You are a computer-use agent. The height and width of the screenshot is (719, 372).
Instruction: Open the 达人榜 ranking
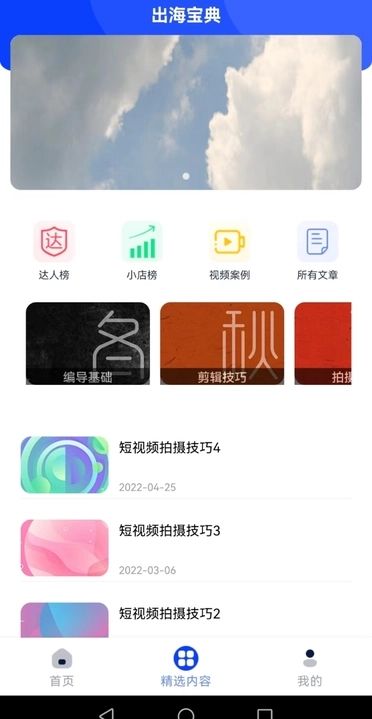[54, 250]
